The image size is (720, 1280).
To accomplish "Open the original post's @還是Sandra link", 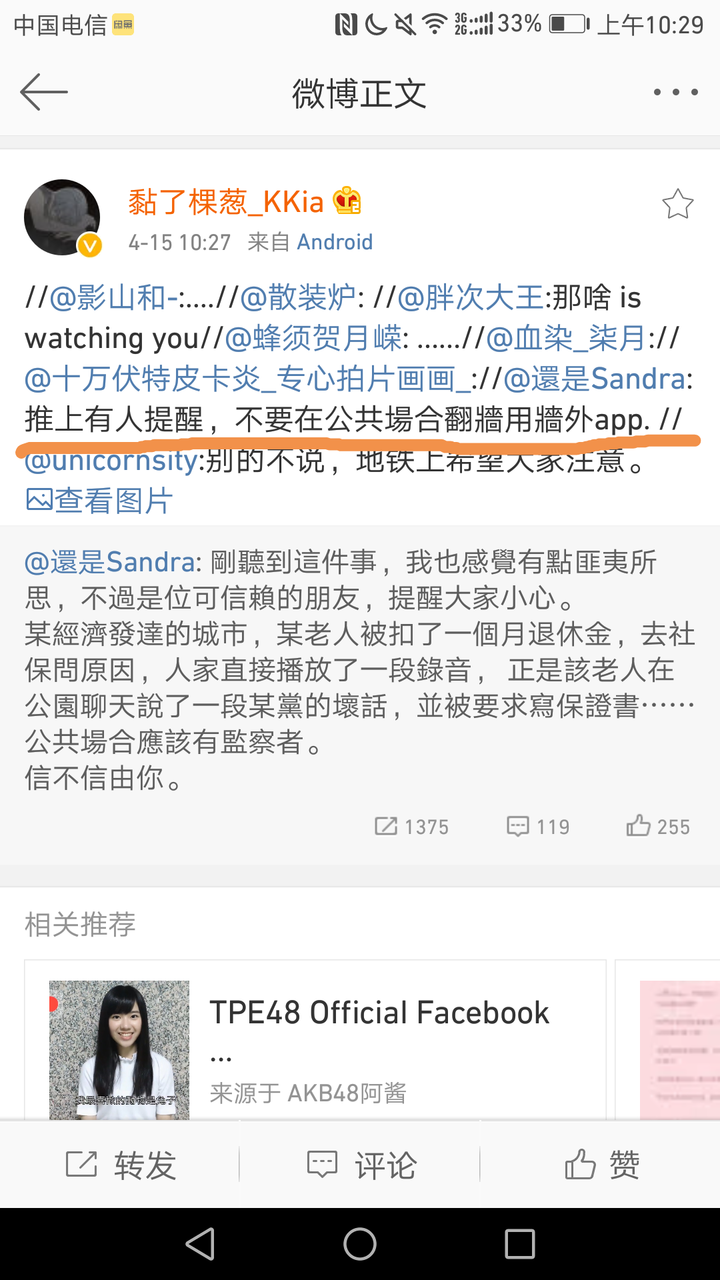I will 108,562.
